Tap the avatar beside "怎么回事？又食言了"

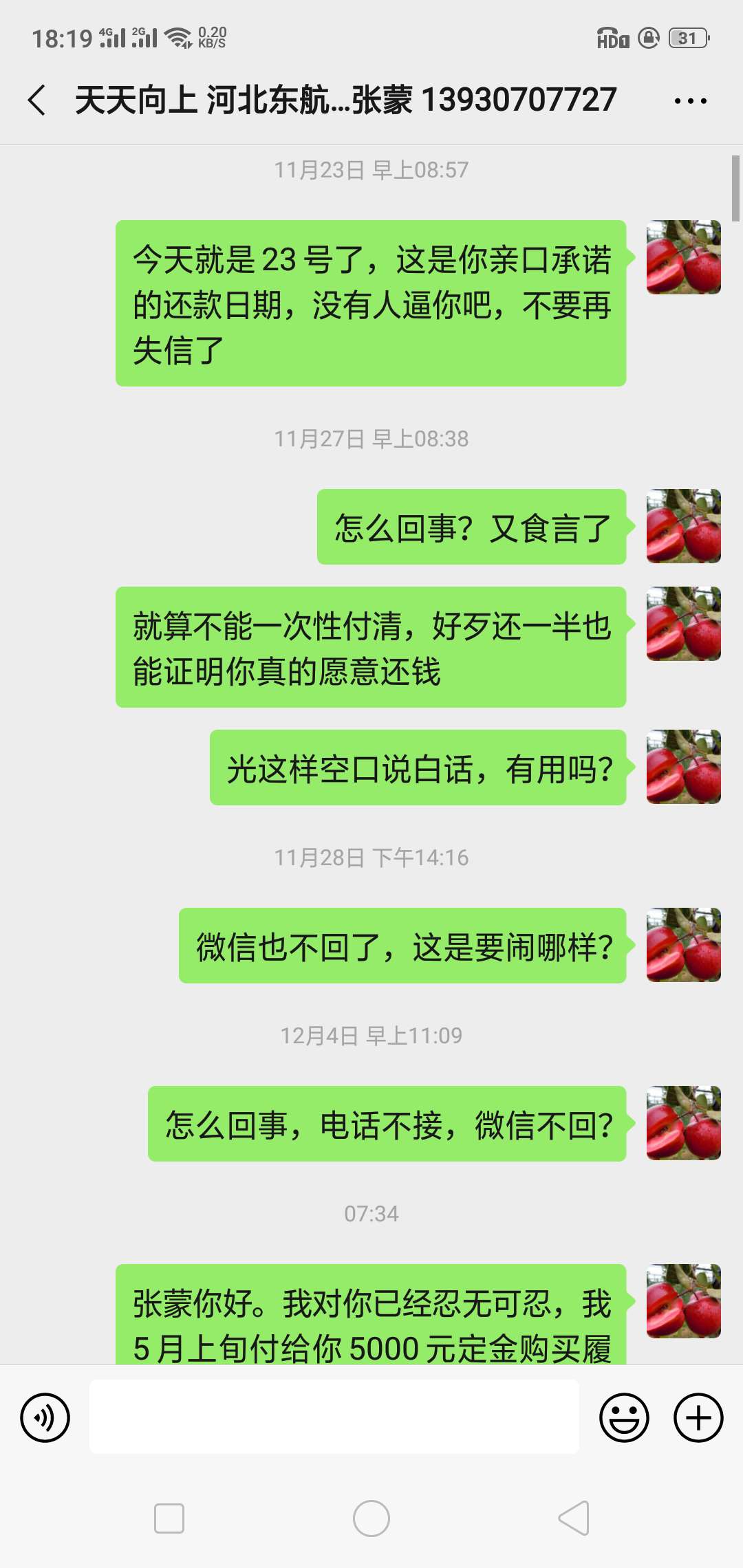point(684,526)
